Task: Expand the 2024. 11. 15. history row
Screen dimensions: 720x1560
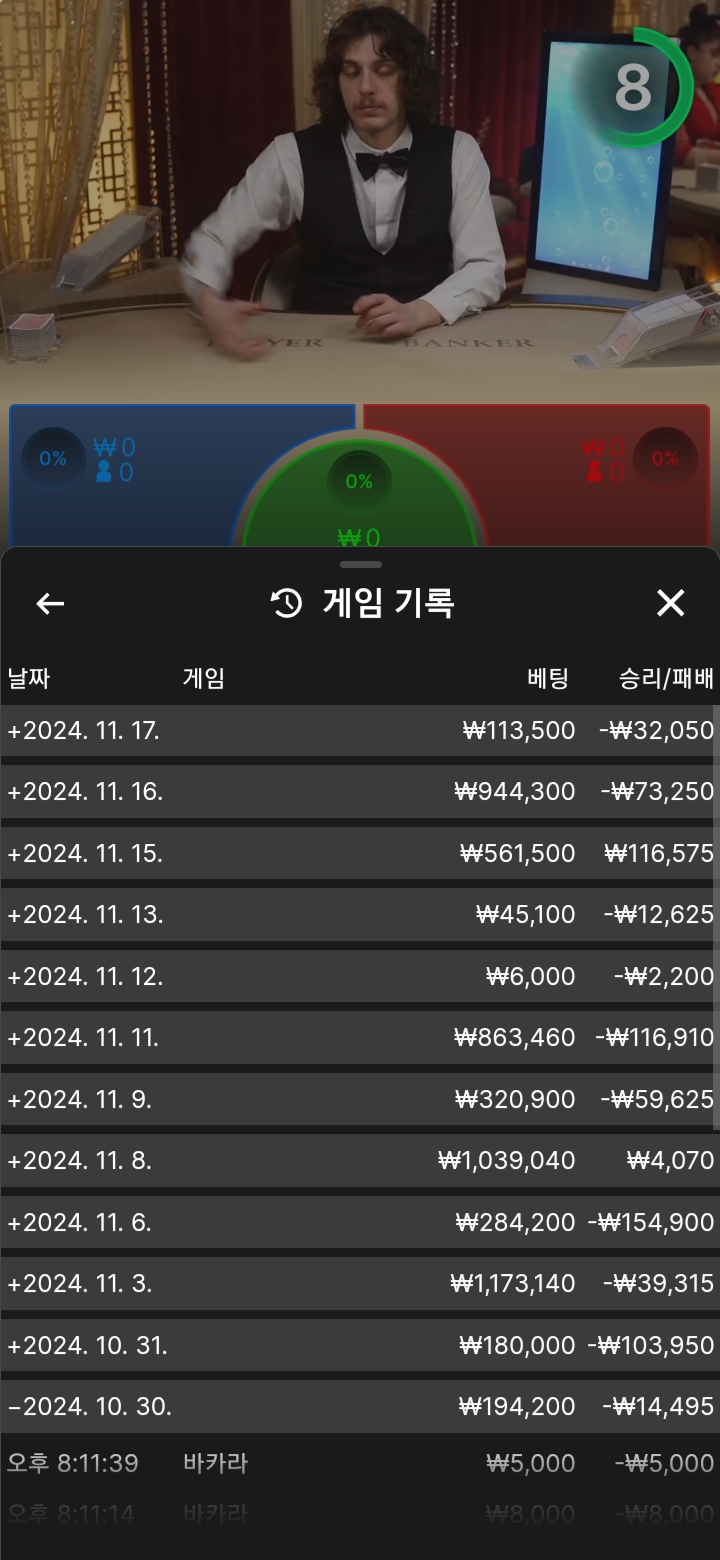Action: coord(358,854)
